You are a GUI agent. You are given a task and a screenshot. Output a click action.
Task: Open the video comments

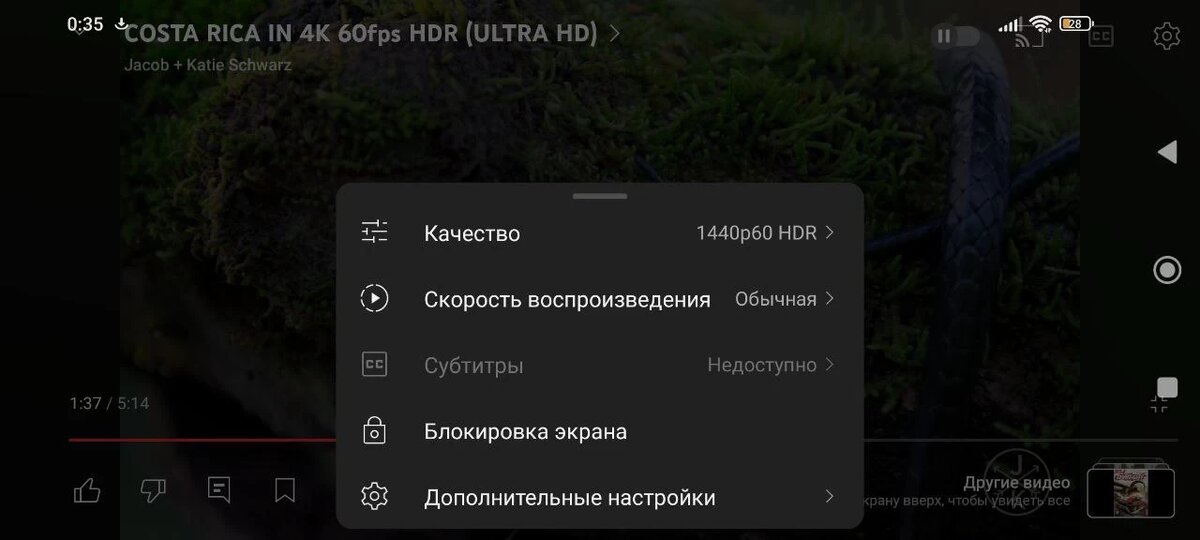click(x=219, y=490)
